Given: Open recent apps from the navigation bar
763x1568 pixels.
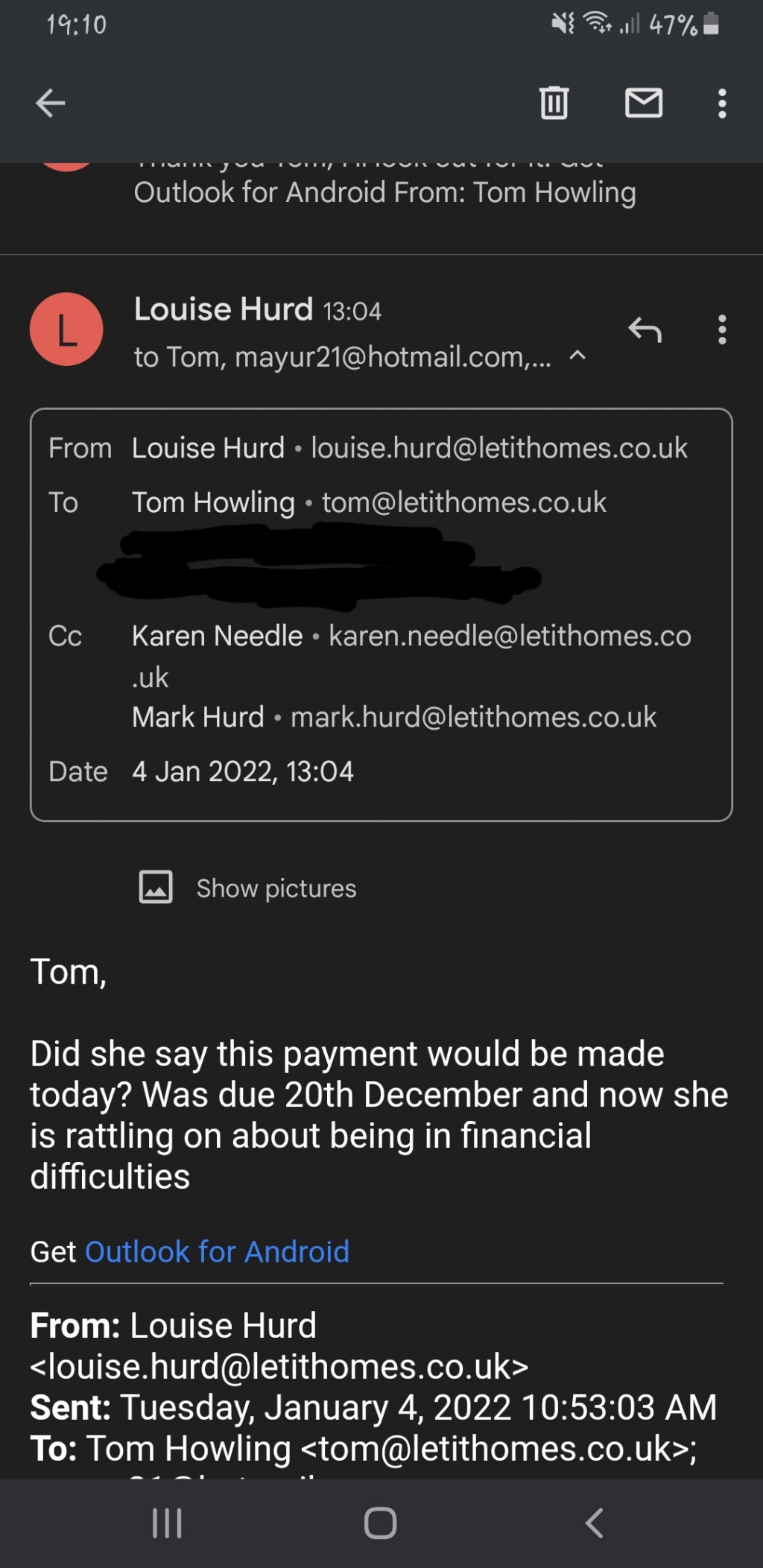Looking at the screenshot, I should (167, 1523).
